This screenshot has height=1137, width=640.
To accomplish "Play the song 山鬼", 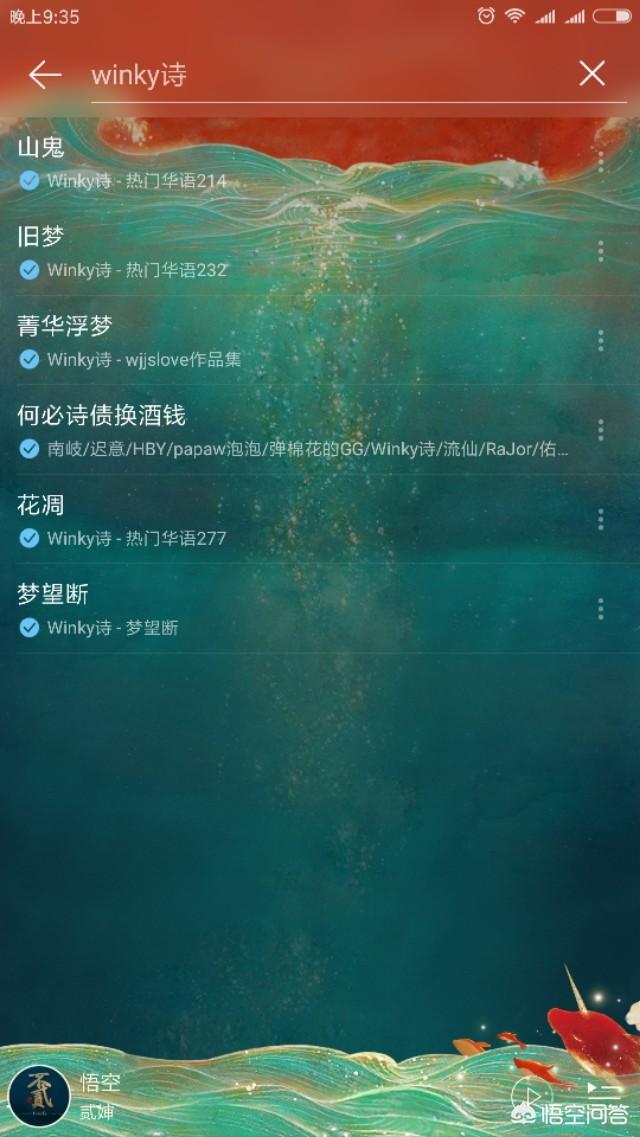I will click(x=250, y=161).
